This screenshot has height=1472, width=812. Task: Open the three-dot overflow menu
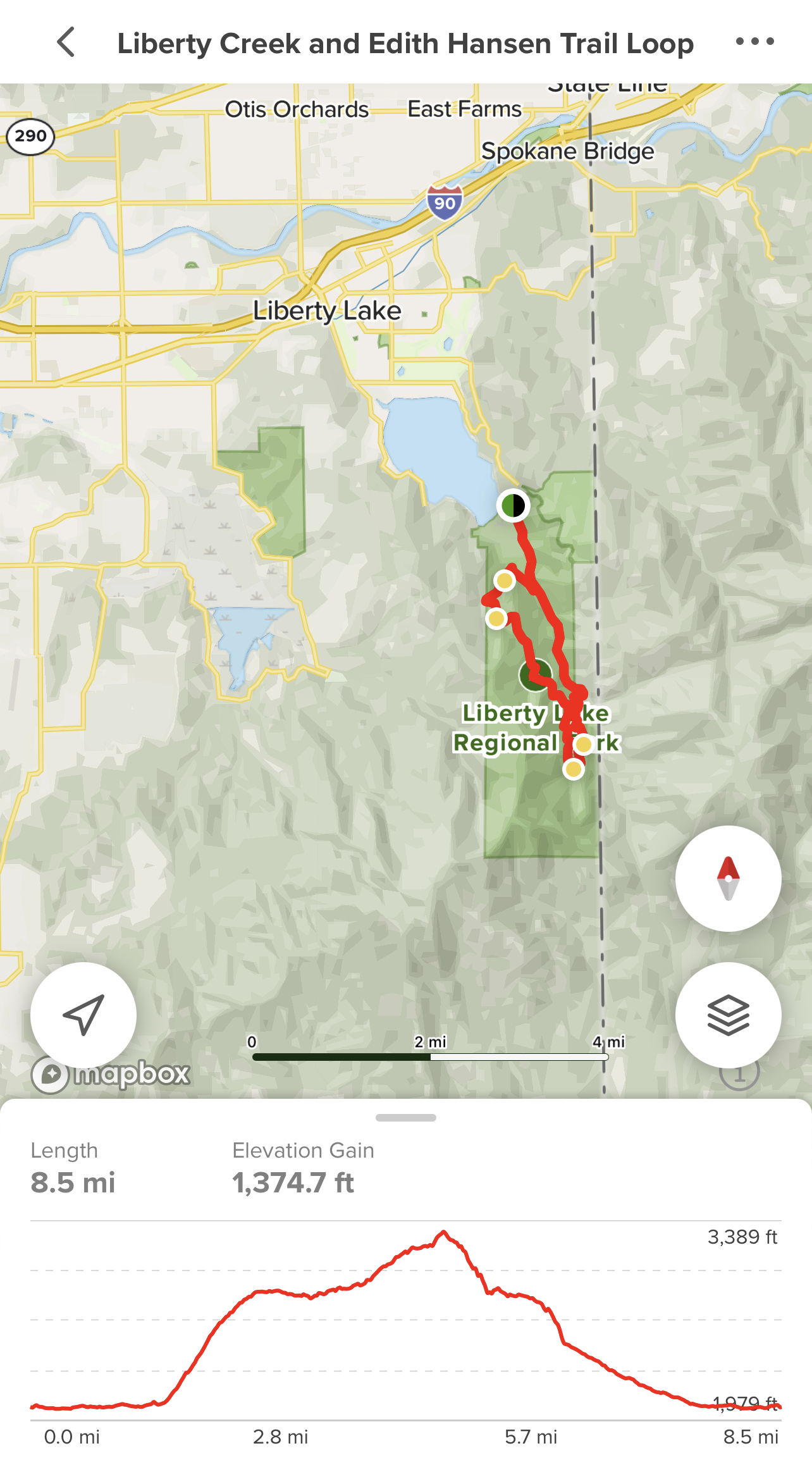click(x=754, y=42)
